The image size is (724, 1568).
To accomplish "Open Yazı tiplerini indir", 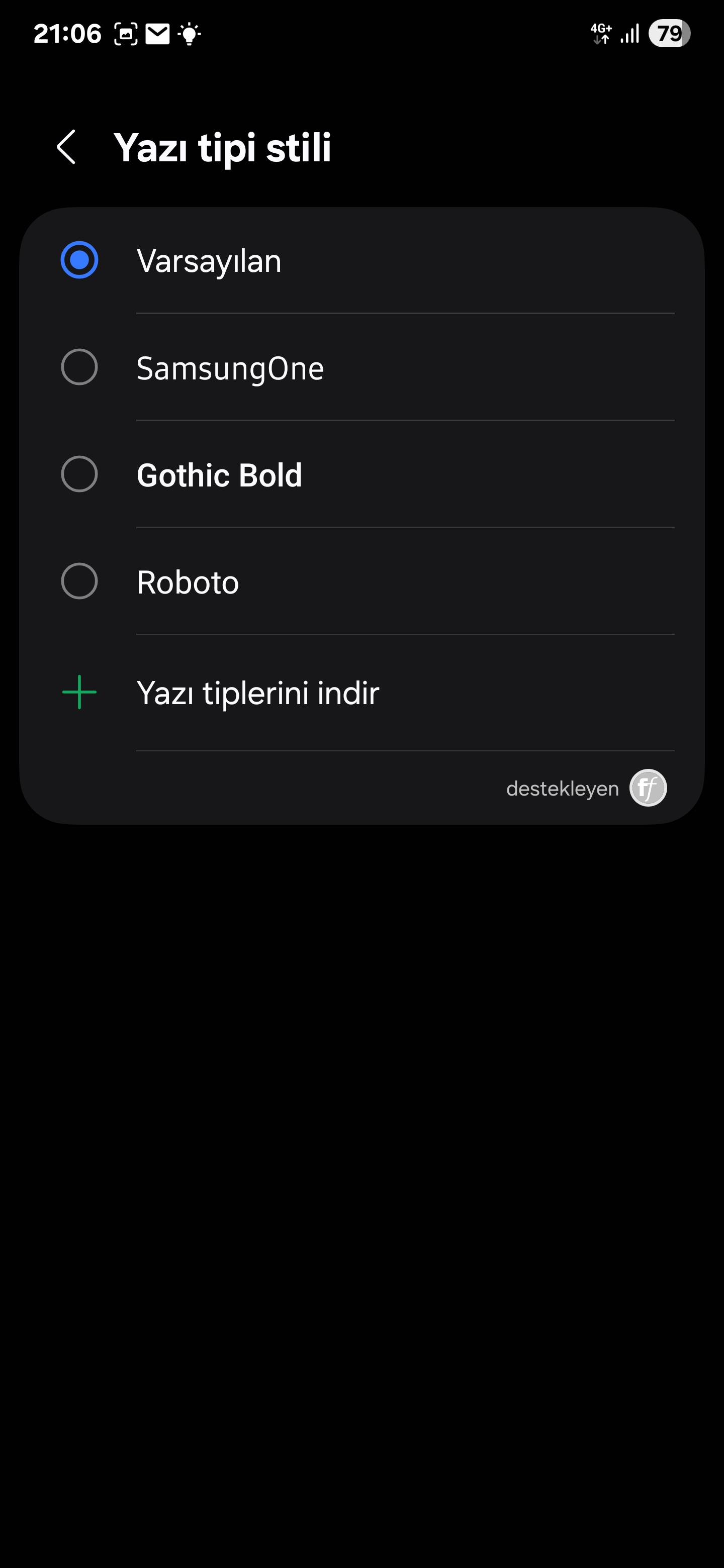I will (x=361, y=693).
